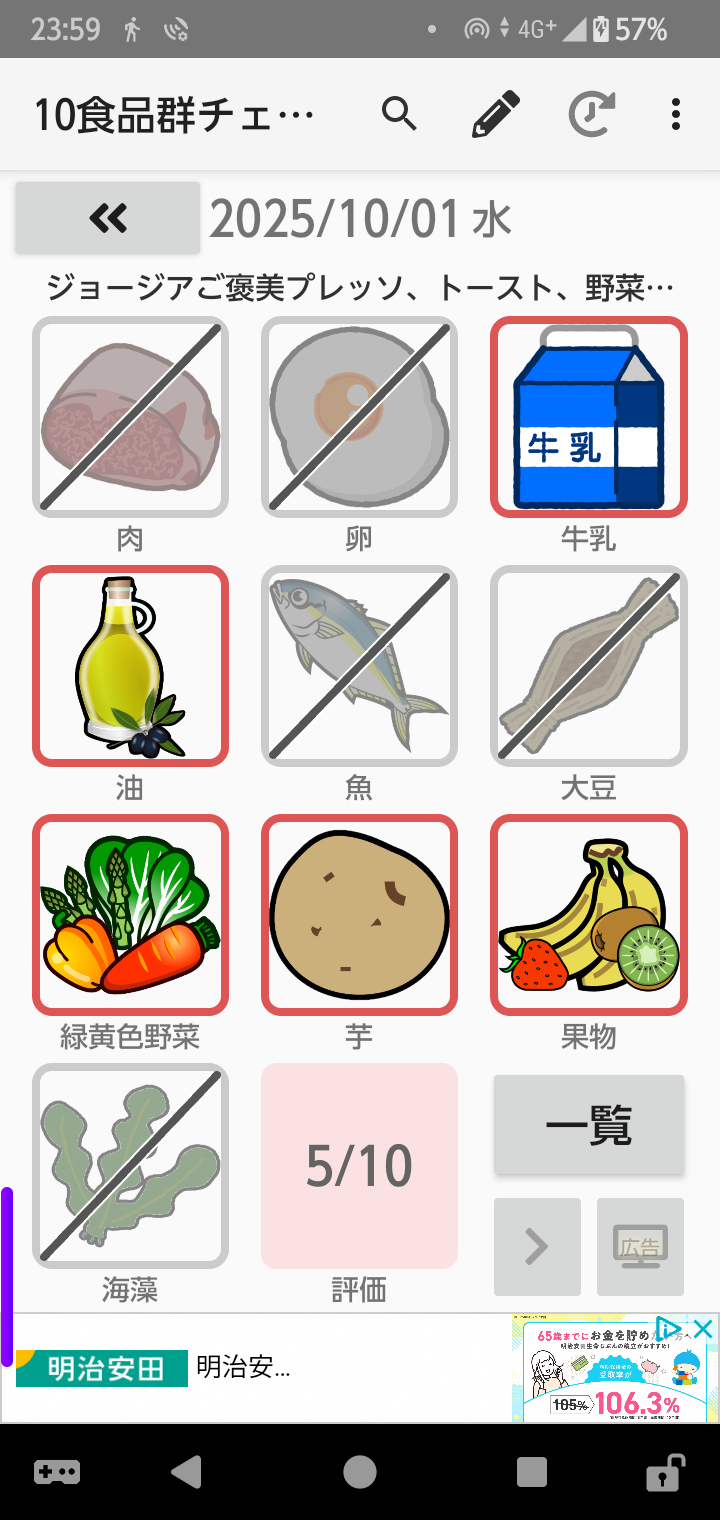720x1520 pixels.
Task: Tap the pencil edit icon
Action: pos(496,115)
